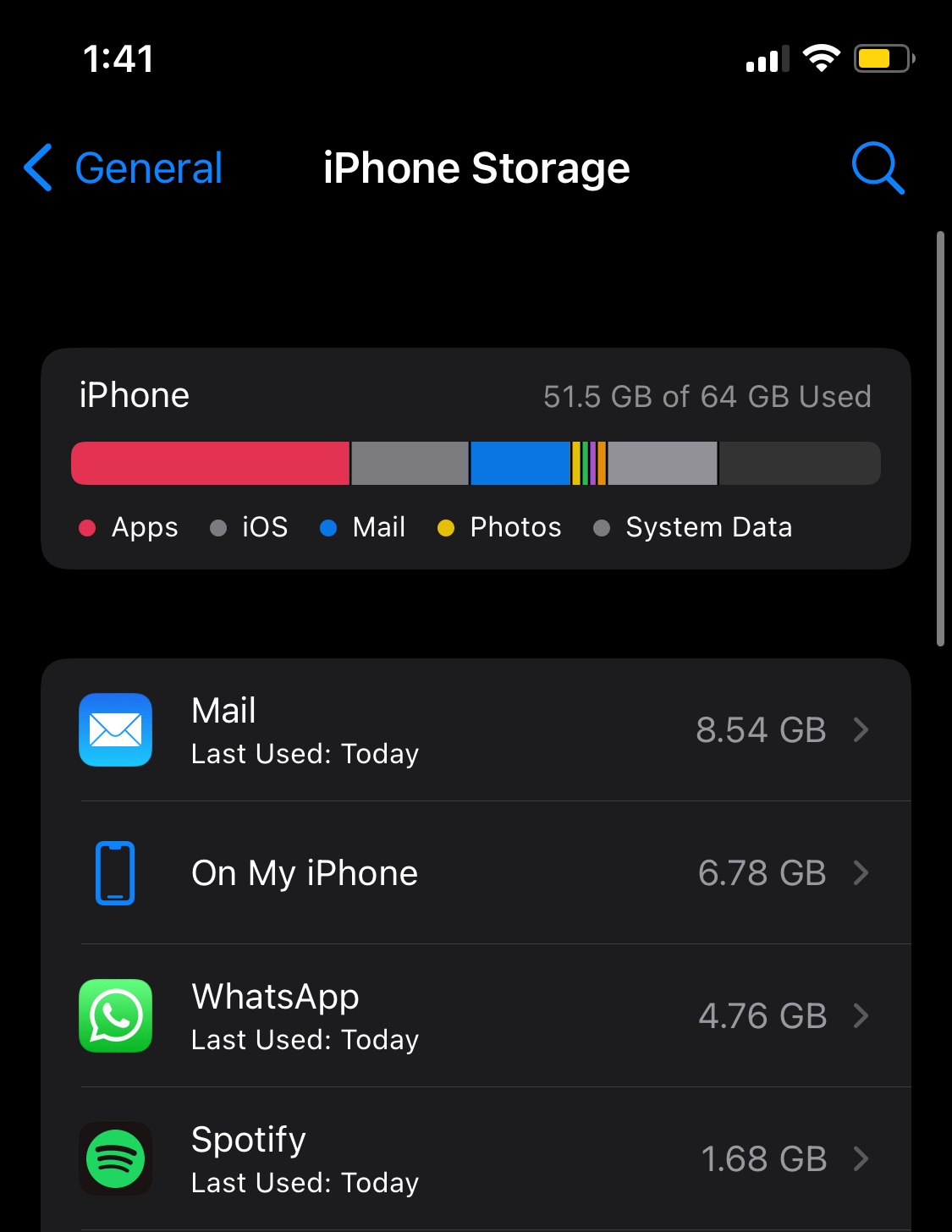The height and width of the screenshot is (1232, 952).
Task: Tap the iOS legend label
Action: 263,527
